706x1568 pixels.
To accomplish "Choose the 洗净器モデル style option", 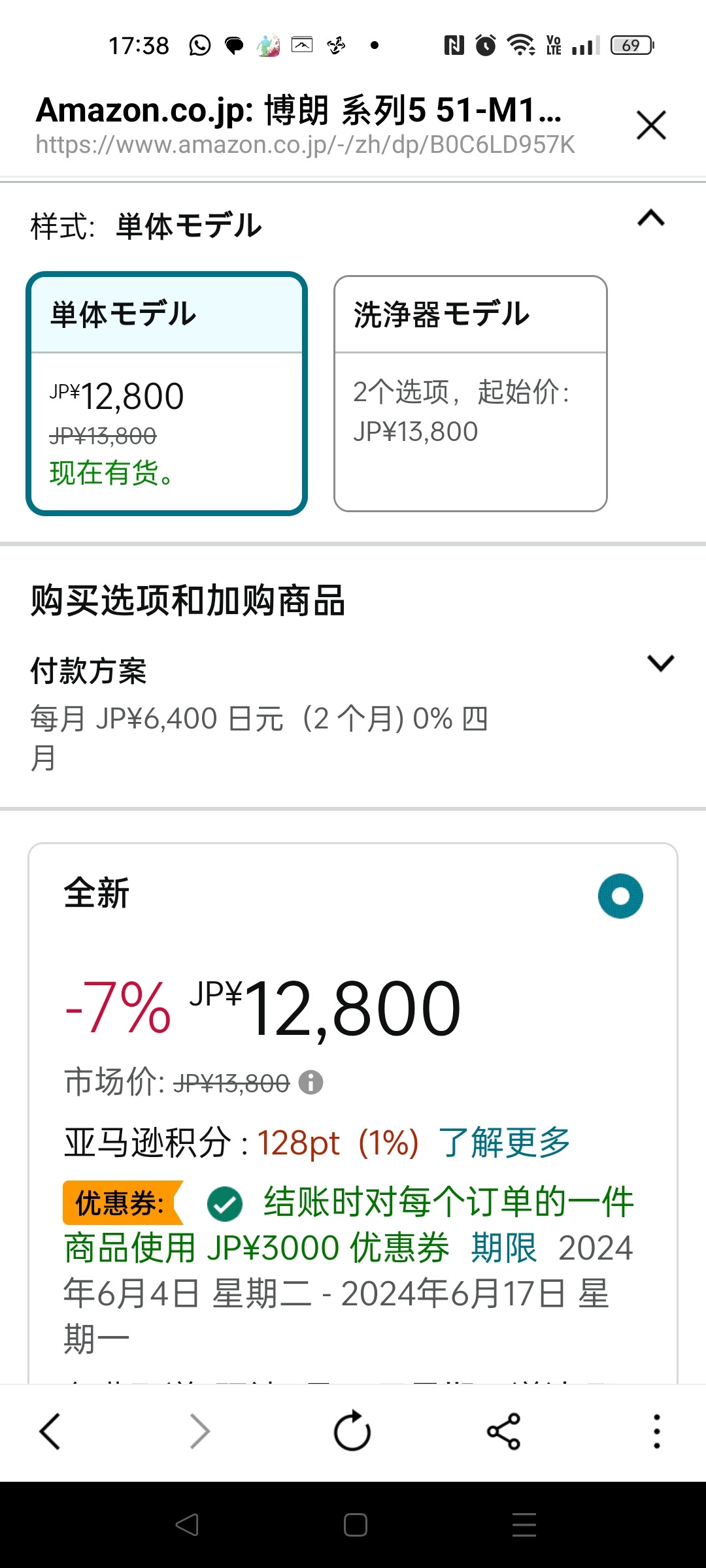I will tap(471, 393).
